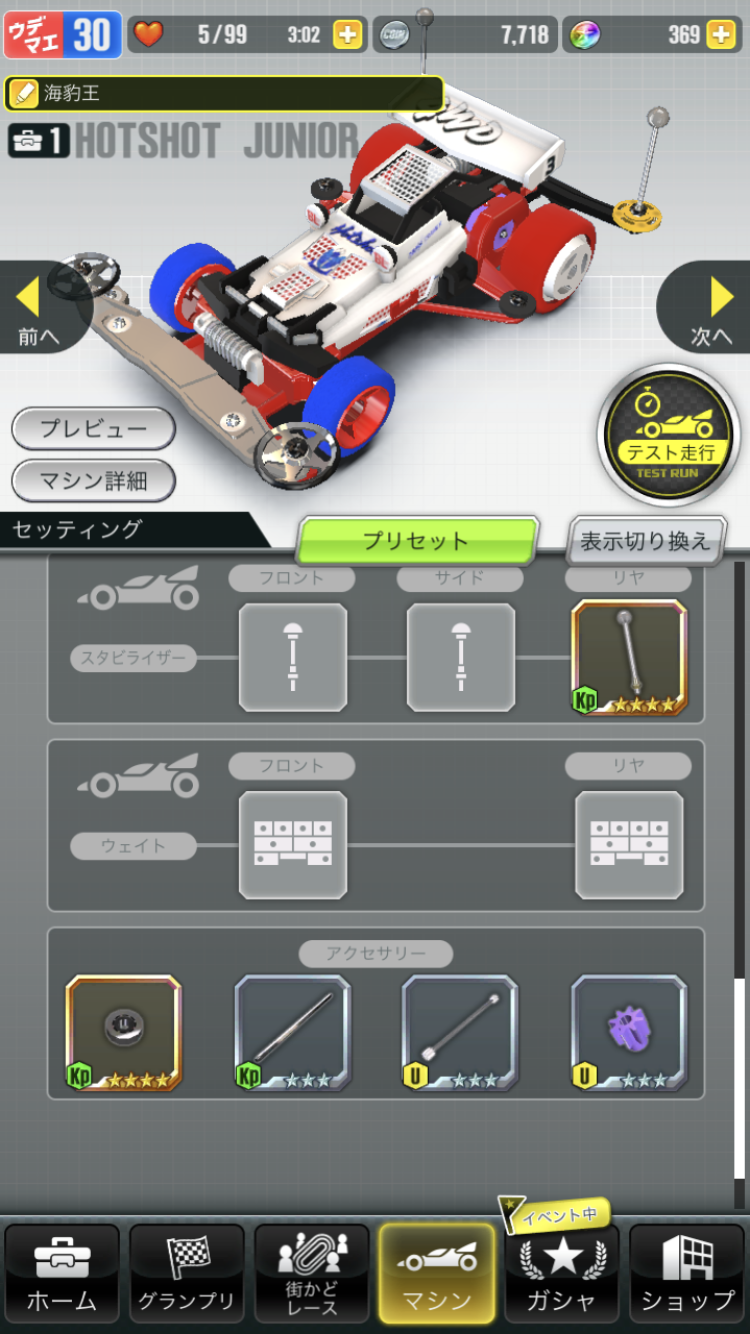The width and height of the screenshot is (750, 1334).
Task: Open the ショップ tab
Action: click(x=687, y=1273)
